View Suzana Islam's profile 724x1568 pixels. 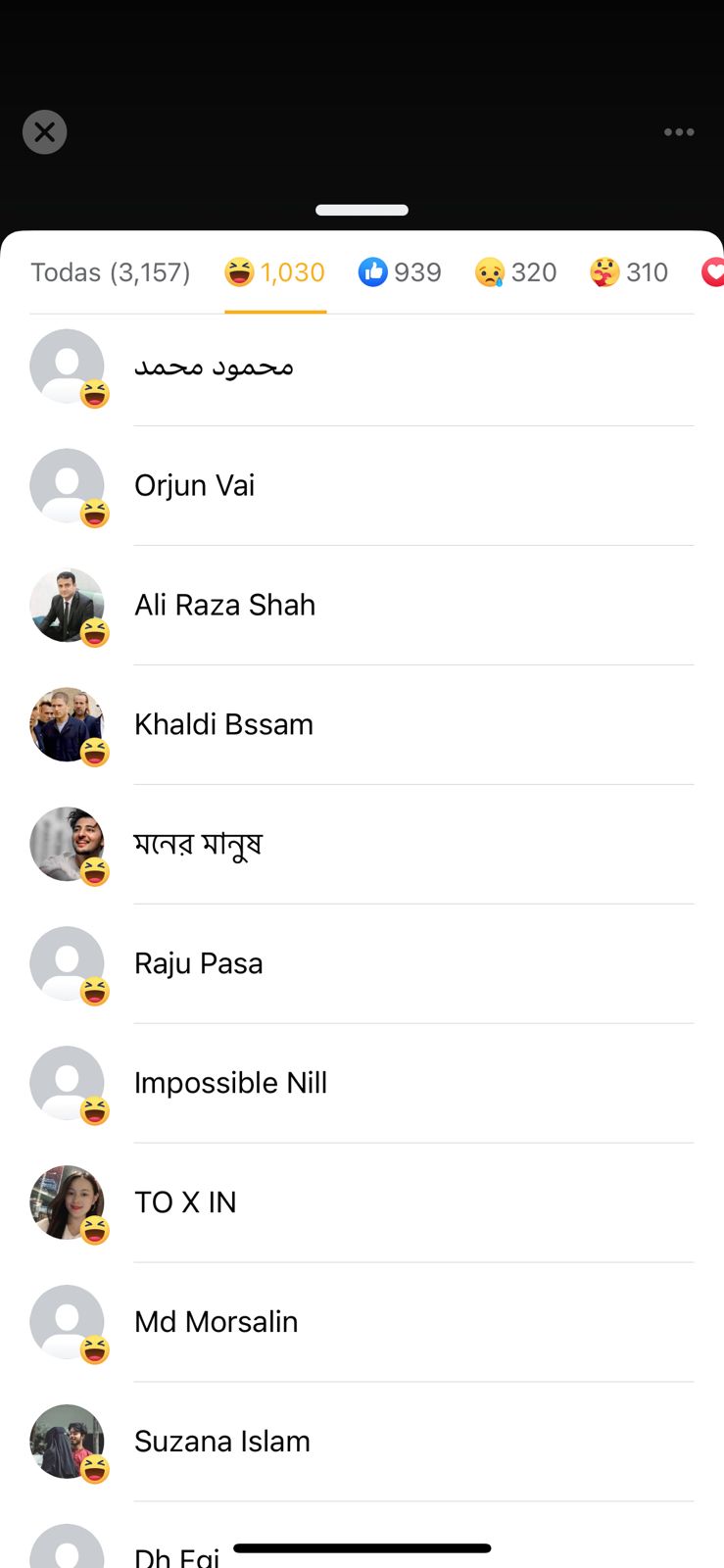(221, 1443)
